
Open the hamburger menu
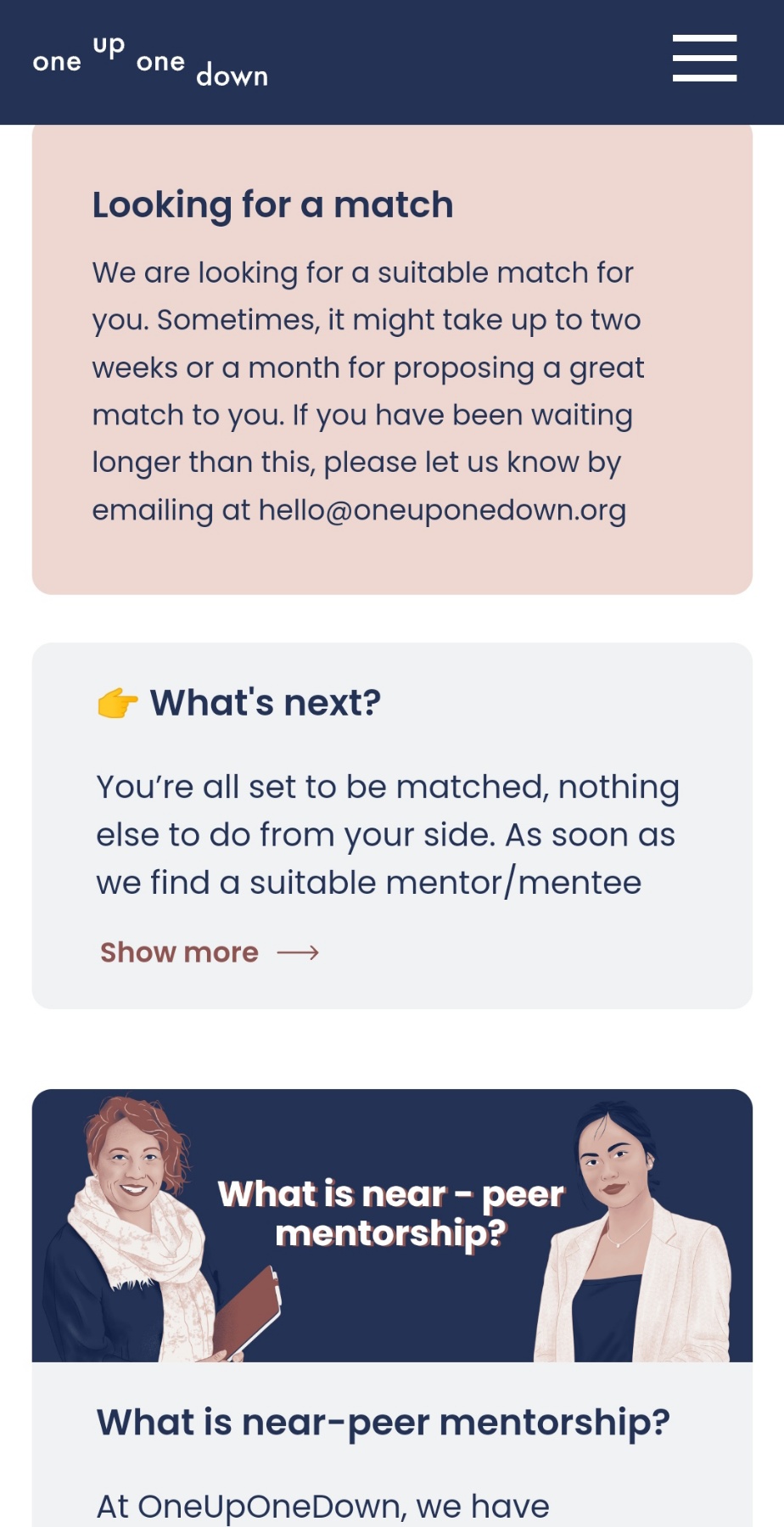[x=704, y=58]
